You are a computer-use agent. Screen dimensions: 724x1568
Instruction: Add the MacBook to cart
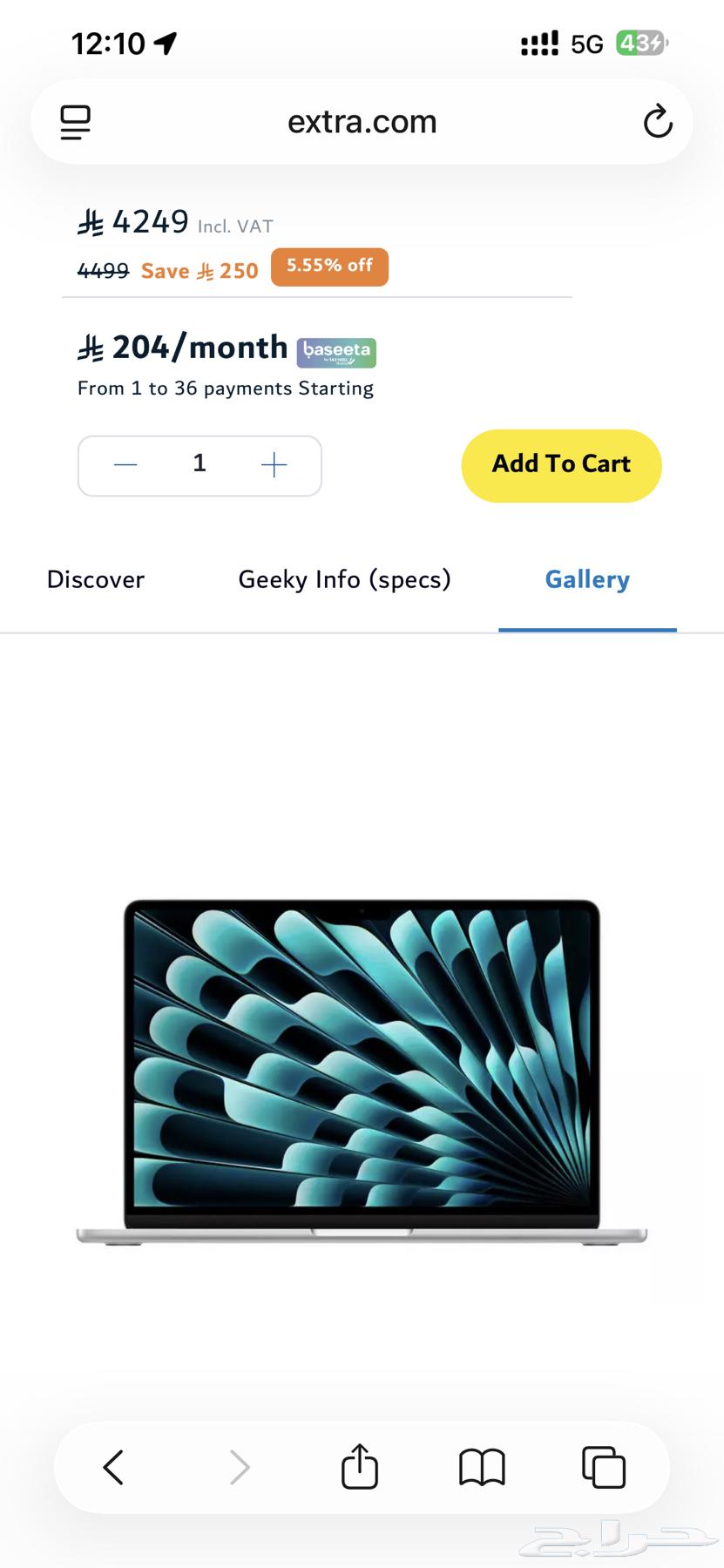[x=561, y=465]
